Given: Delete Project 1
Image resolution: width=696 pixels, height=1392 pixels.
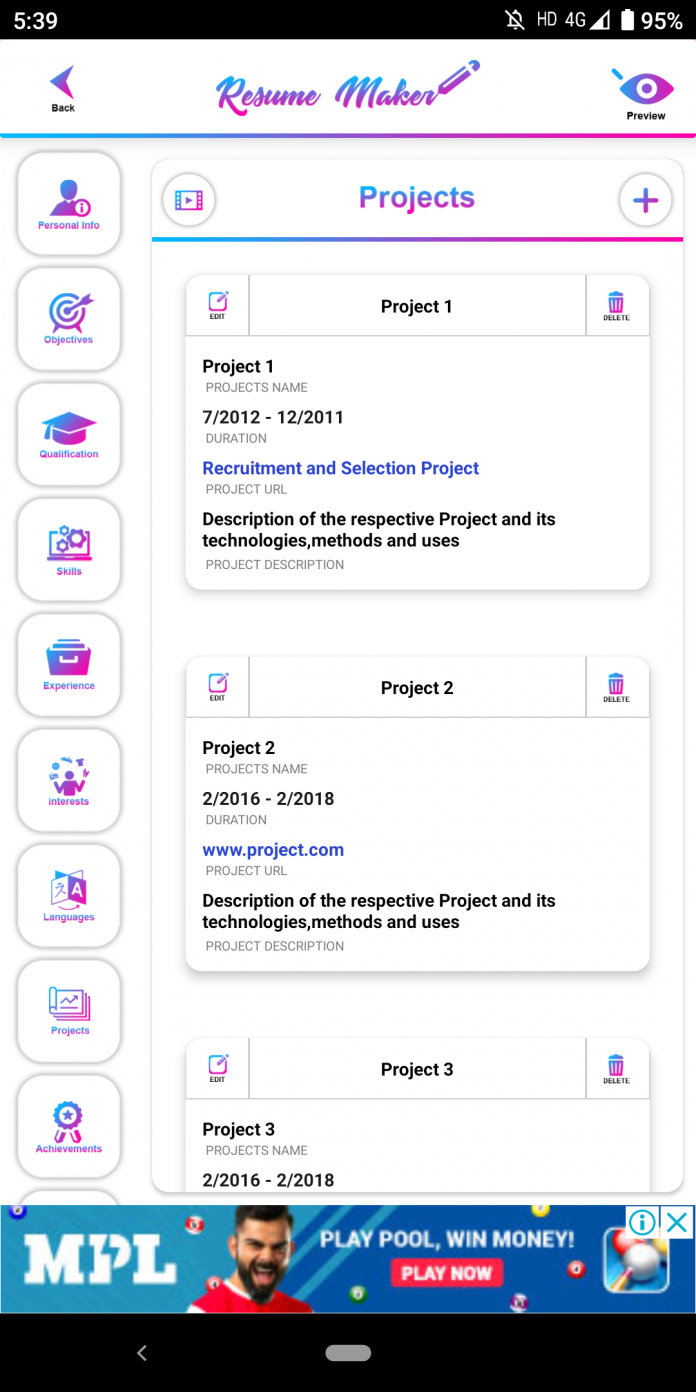Looking at the screenshot, I should point(616,305).
